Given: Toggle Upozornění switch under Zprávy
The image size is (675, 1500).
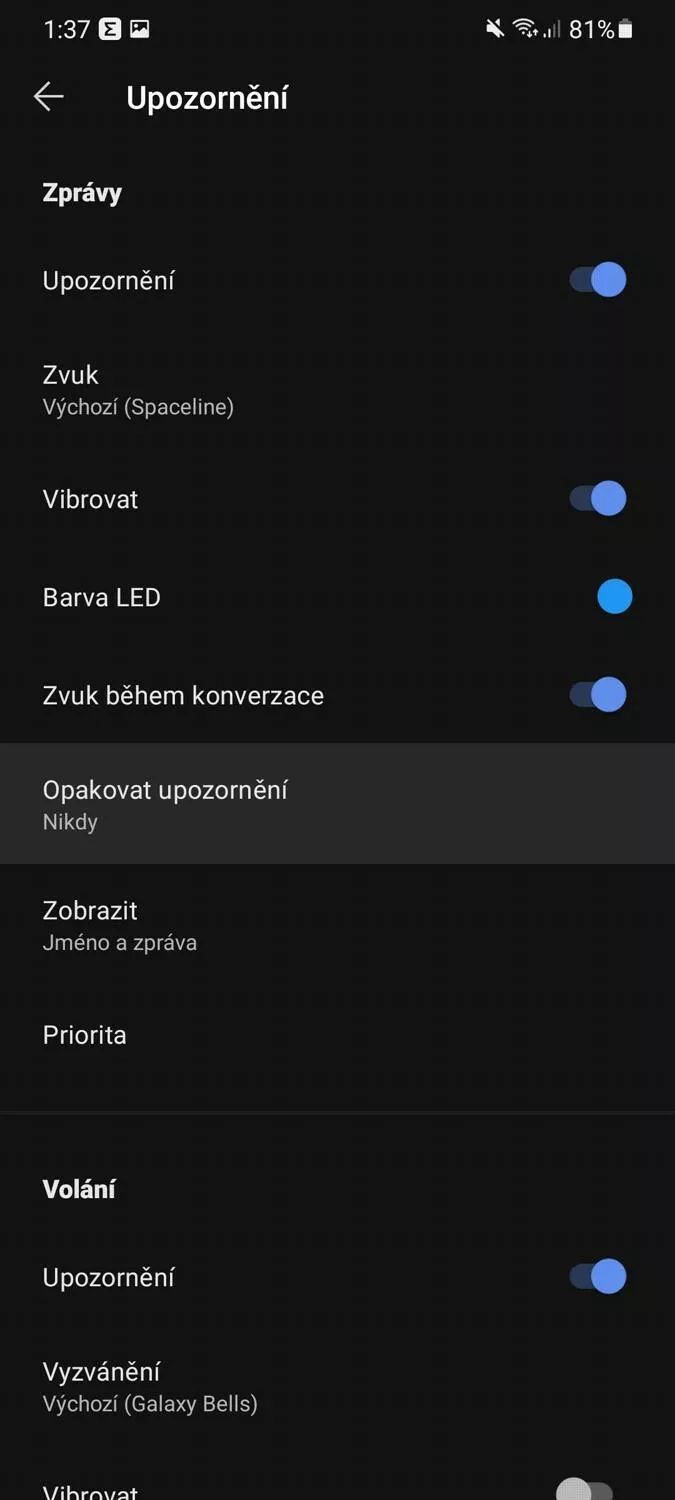Looking at the screenshot, I should pyautogui.click(x=598, y=280).
